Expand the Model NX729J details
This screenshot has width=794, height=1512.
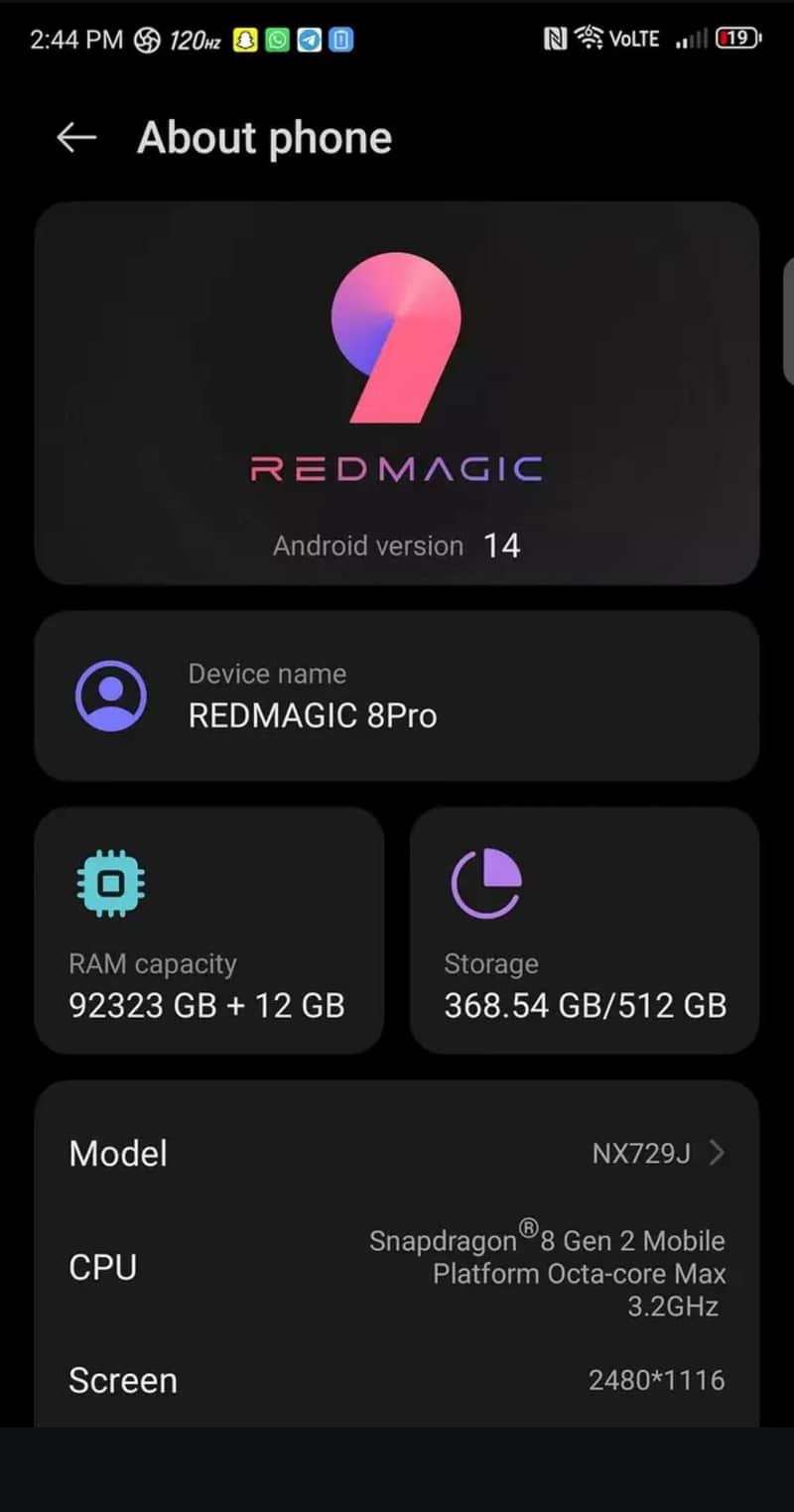point(397,1153)
